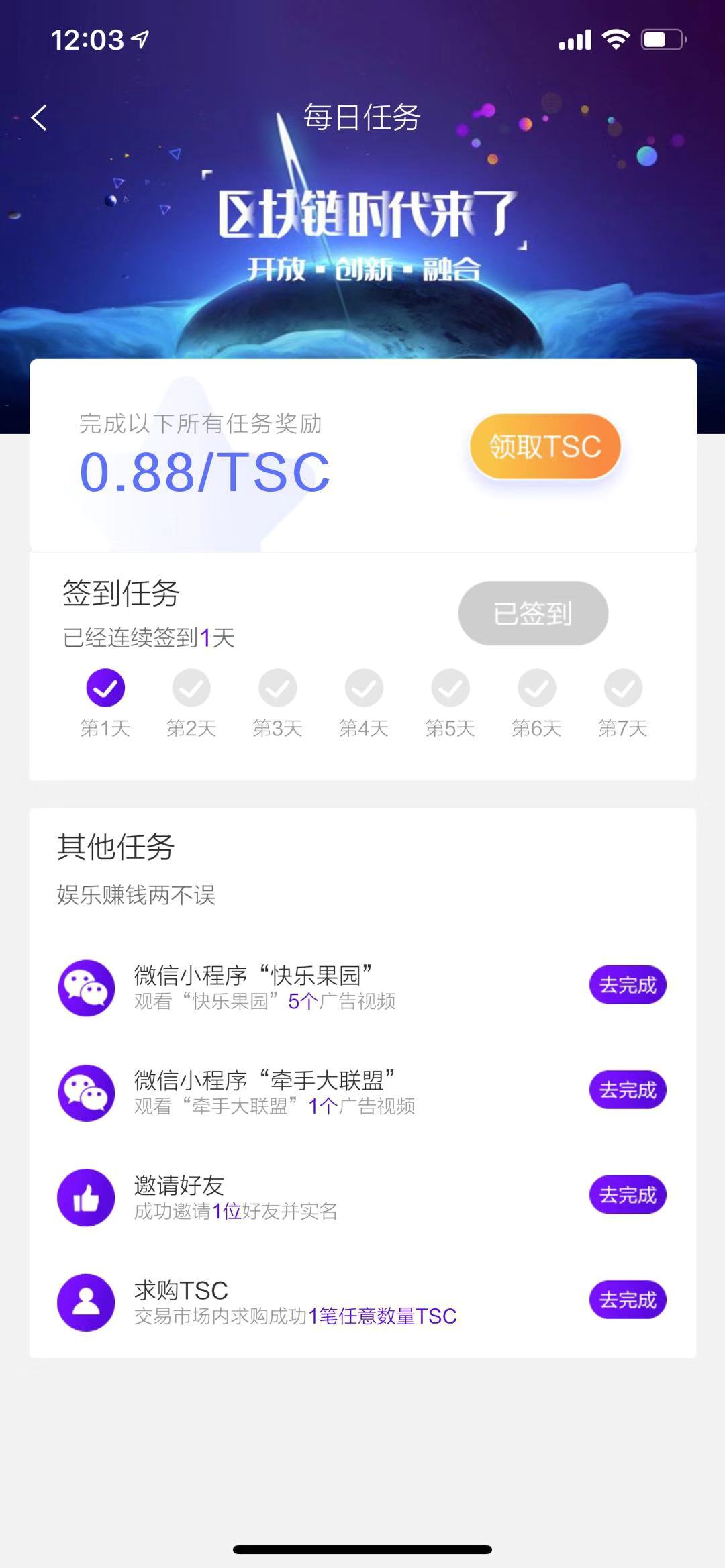The width and height of the screenshot is (725, 1568).
Task: Tap the back arrow at top left
Action: [38, 117]
